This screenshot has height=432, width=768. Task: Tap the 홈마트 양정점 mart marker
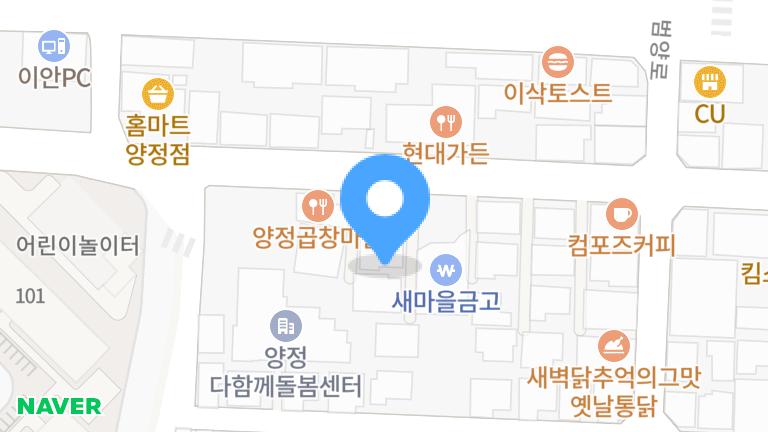click(x=158, y=94)
